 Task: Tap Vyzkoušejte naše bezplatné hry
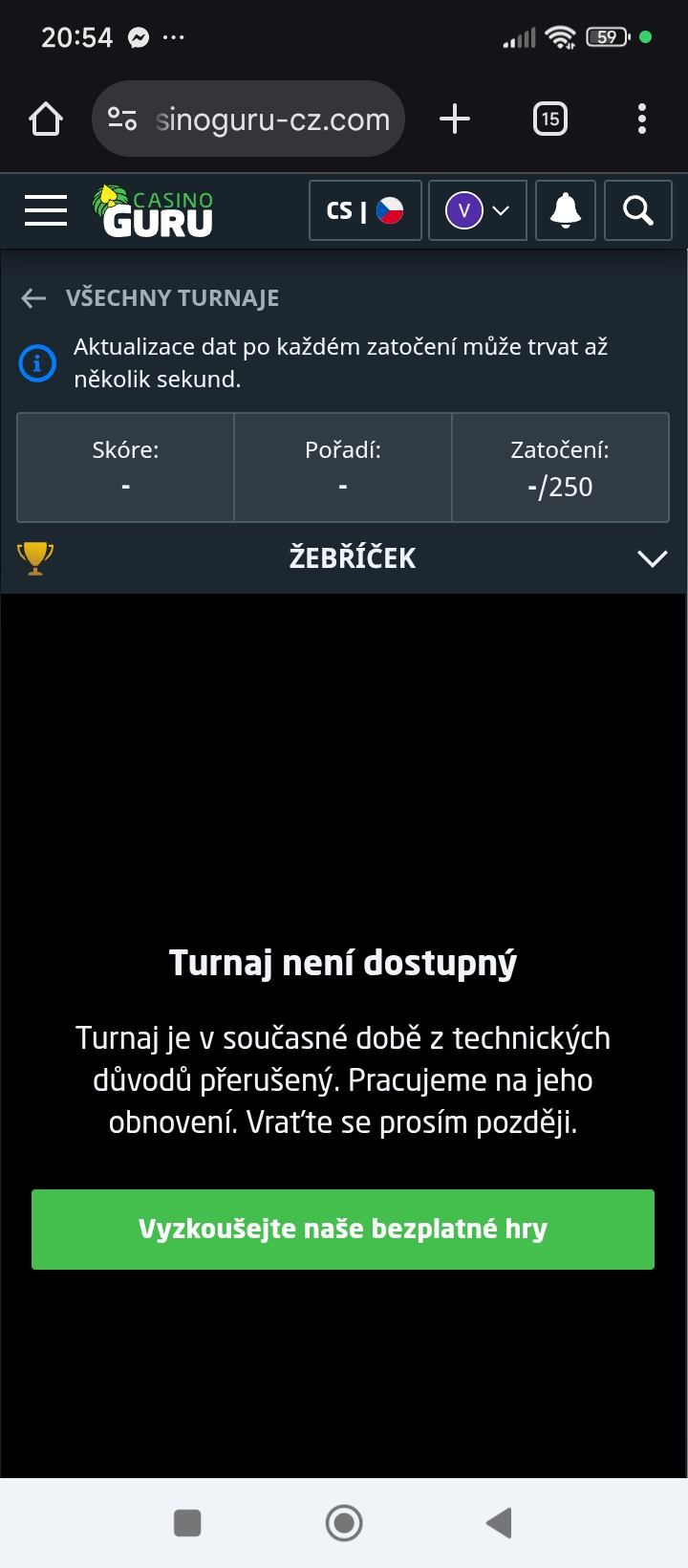(343, 1230)
